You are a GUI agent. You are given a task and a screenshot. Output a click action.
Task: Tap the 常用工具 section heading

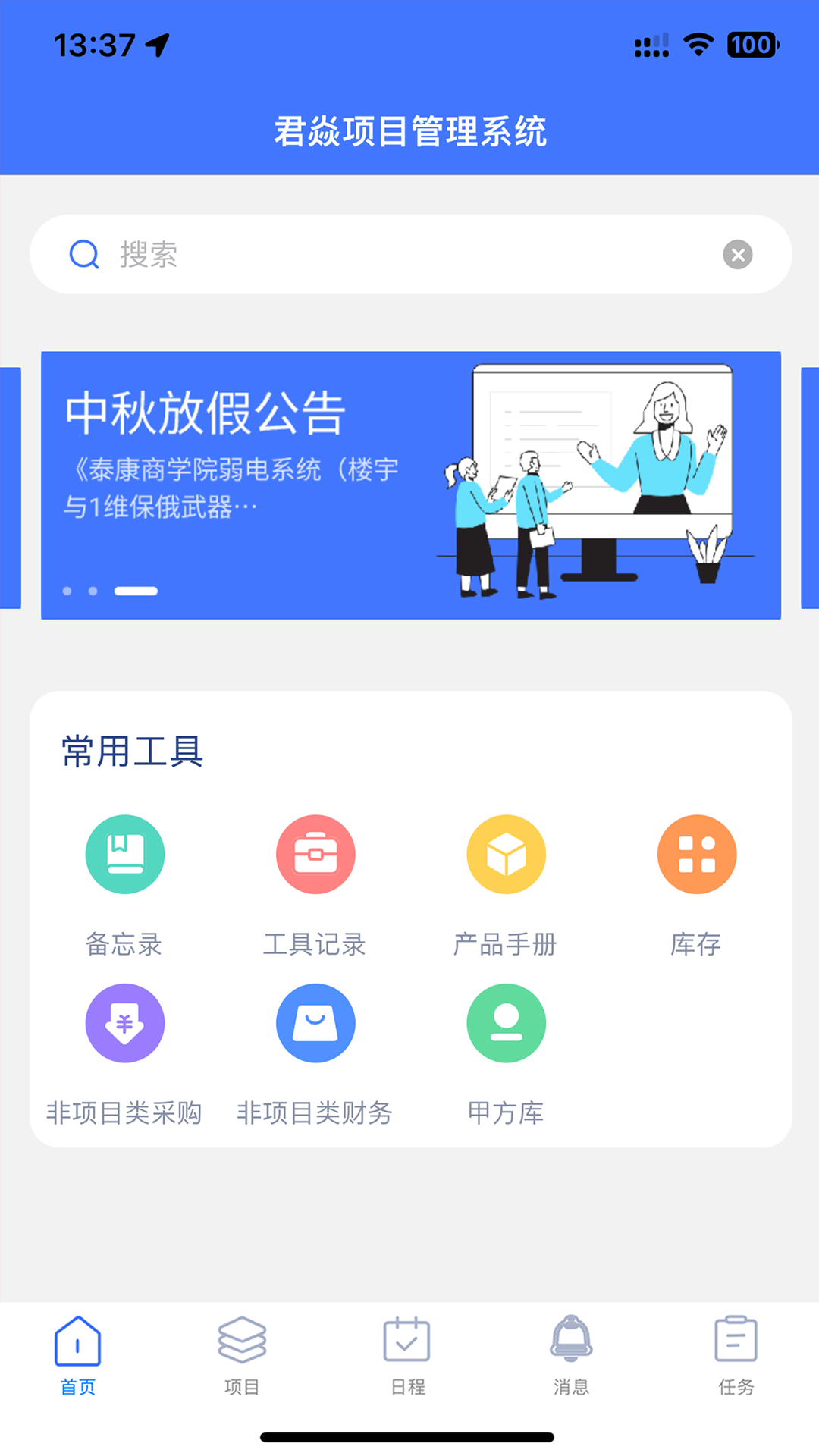point(132,752)
